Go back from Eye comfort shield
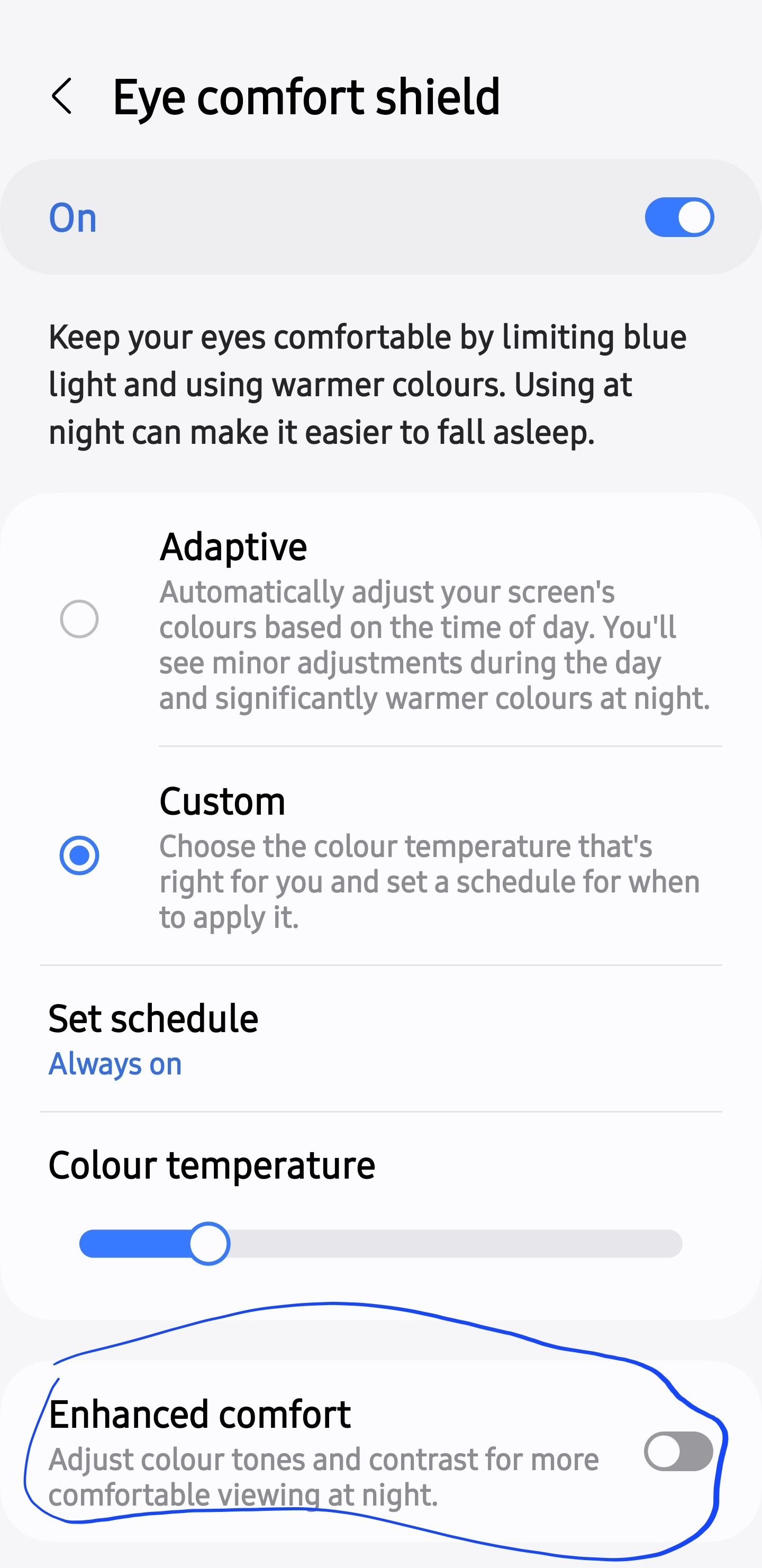 coord(61,96)
